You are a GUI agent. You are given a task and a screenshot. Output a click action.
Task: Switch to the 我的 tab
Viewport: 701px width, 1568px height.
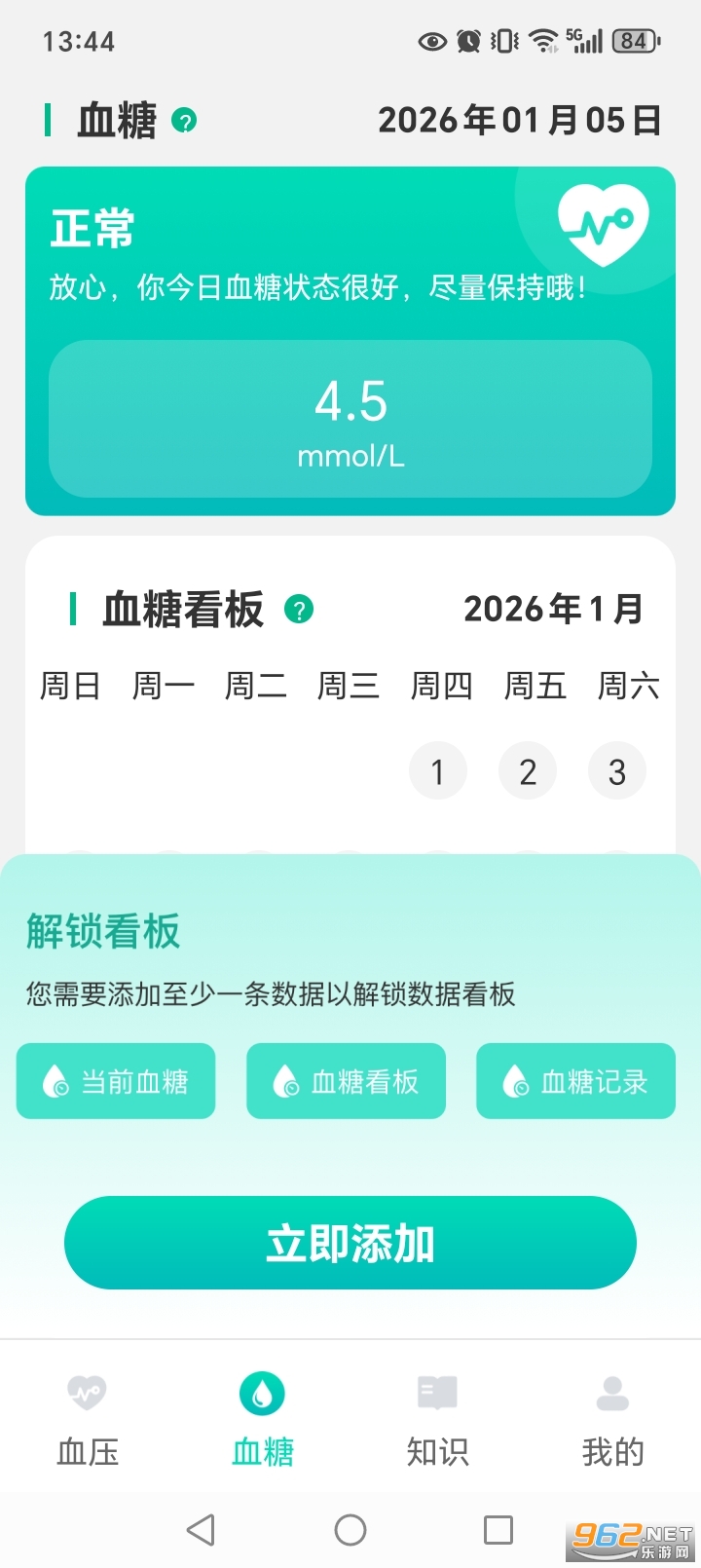[612, 1422]
